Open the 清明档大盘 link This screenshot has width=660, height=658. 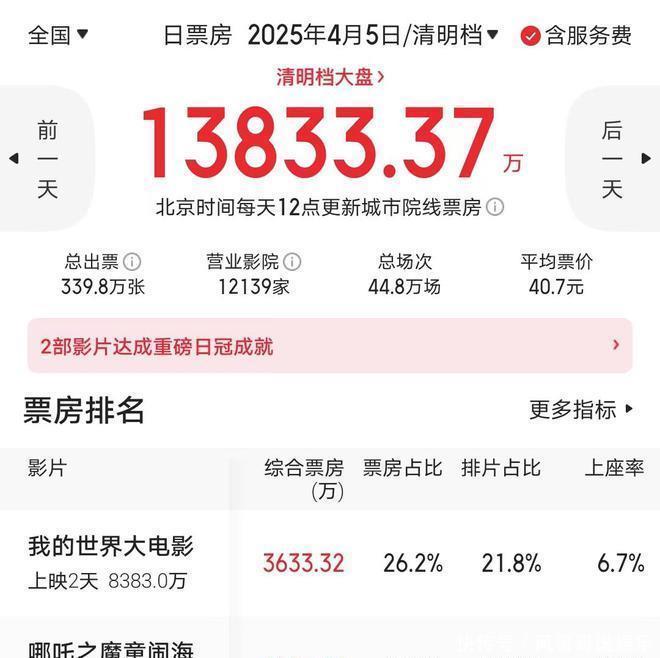pos(330,77)
